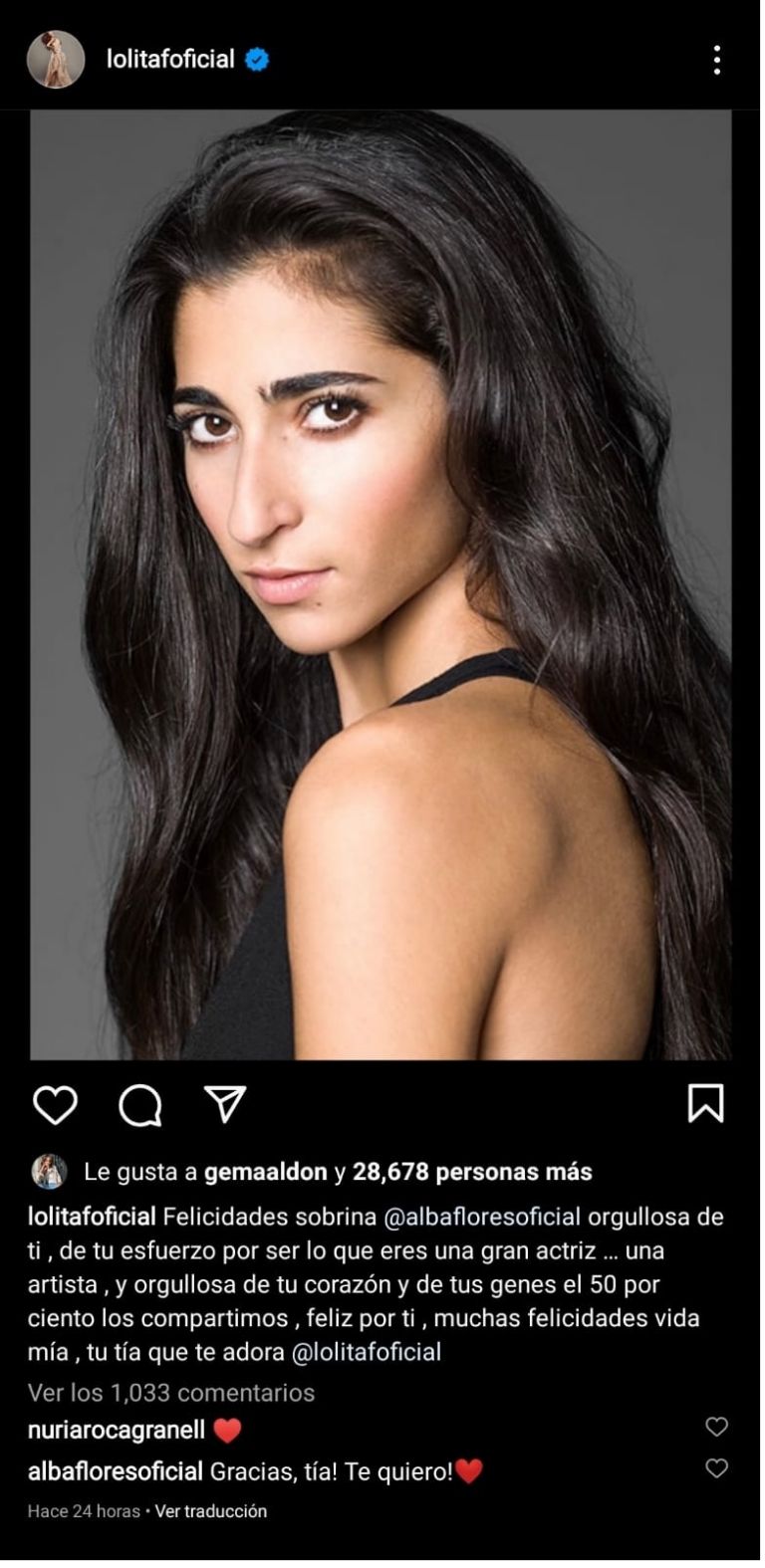This screenshot has width=765, height=1568.
Task: Open gemaaldon's profile from the likes line
Action: click(265, 1172)
